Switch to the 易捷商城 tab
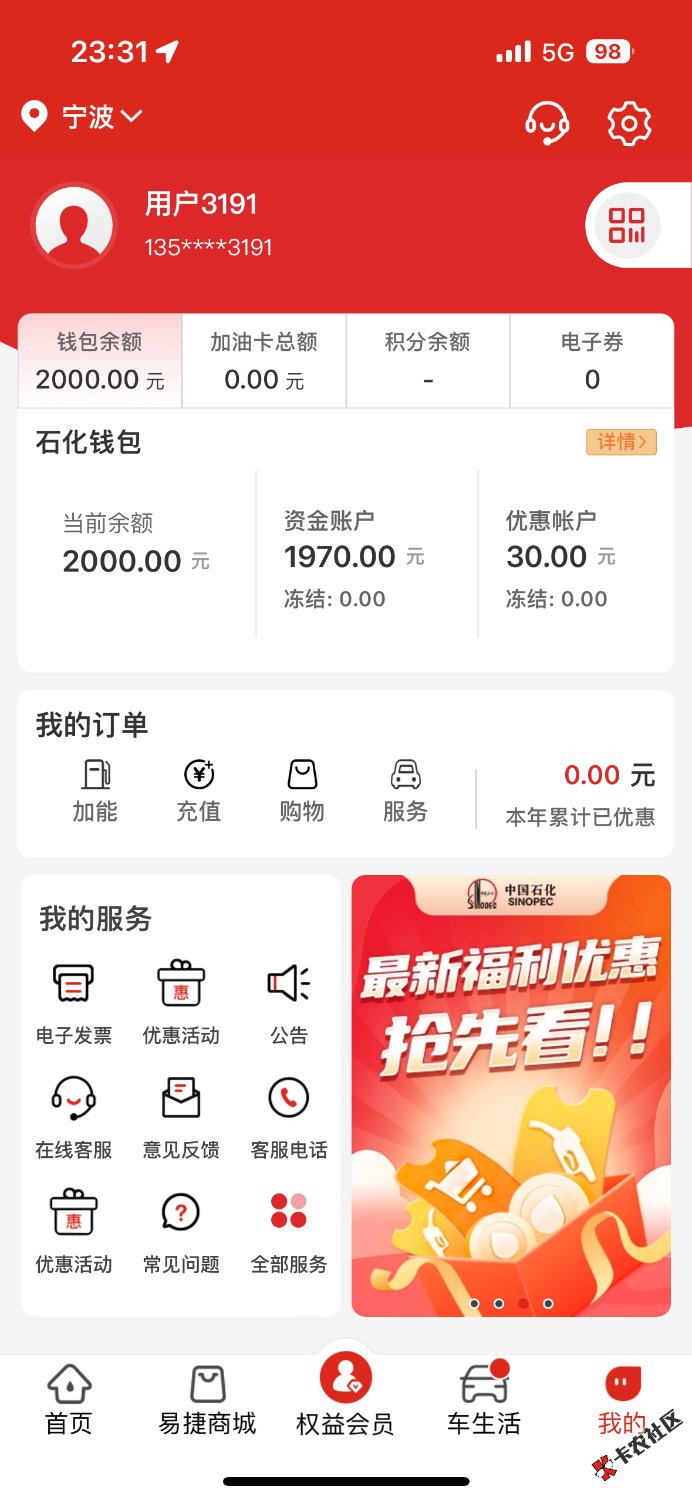This screenshot has width=692, height=1500. 207,1401
